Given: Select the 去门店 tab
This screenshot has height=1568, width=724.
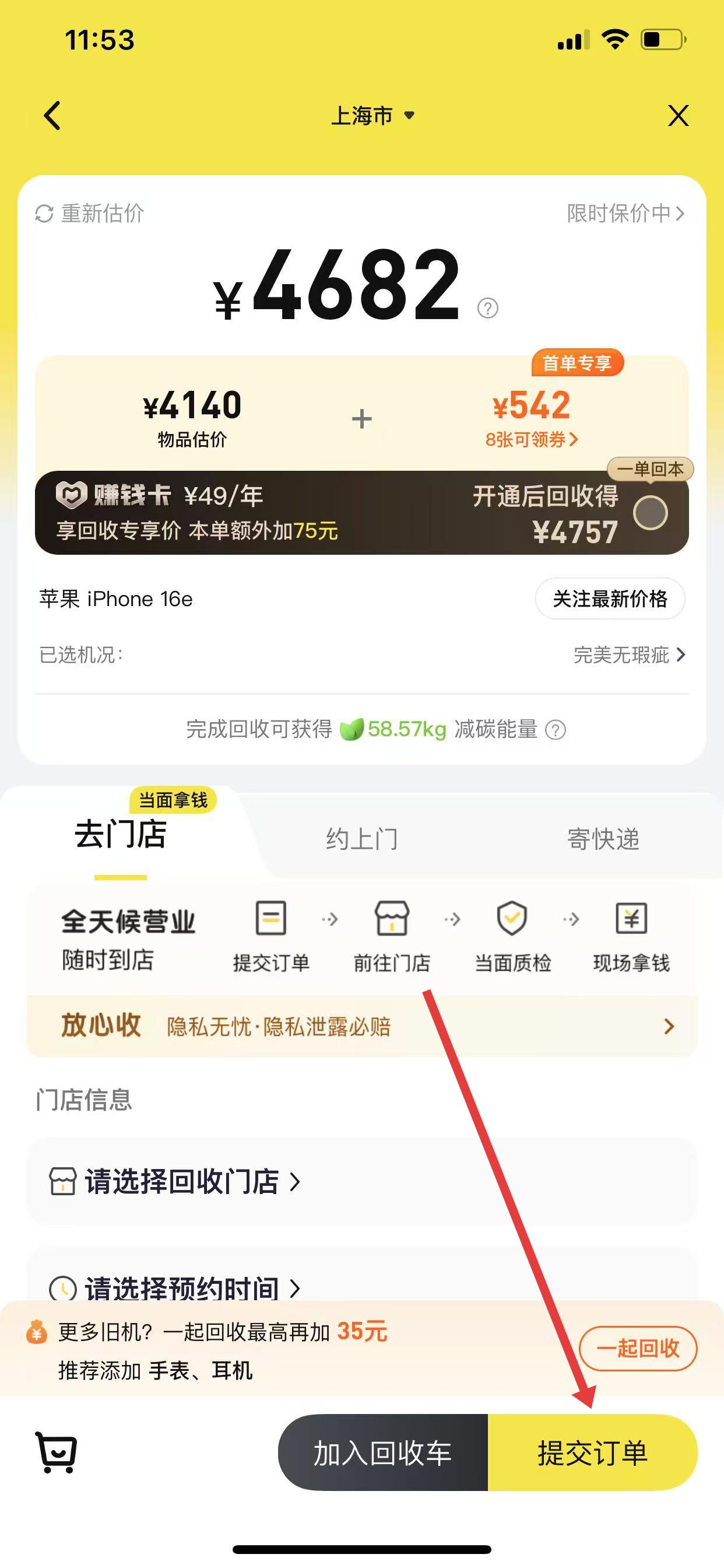Looking at the screenshot, I should 121,835.
